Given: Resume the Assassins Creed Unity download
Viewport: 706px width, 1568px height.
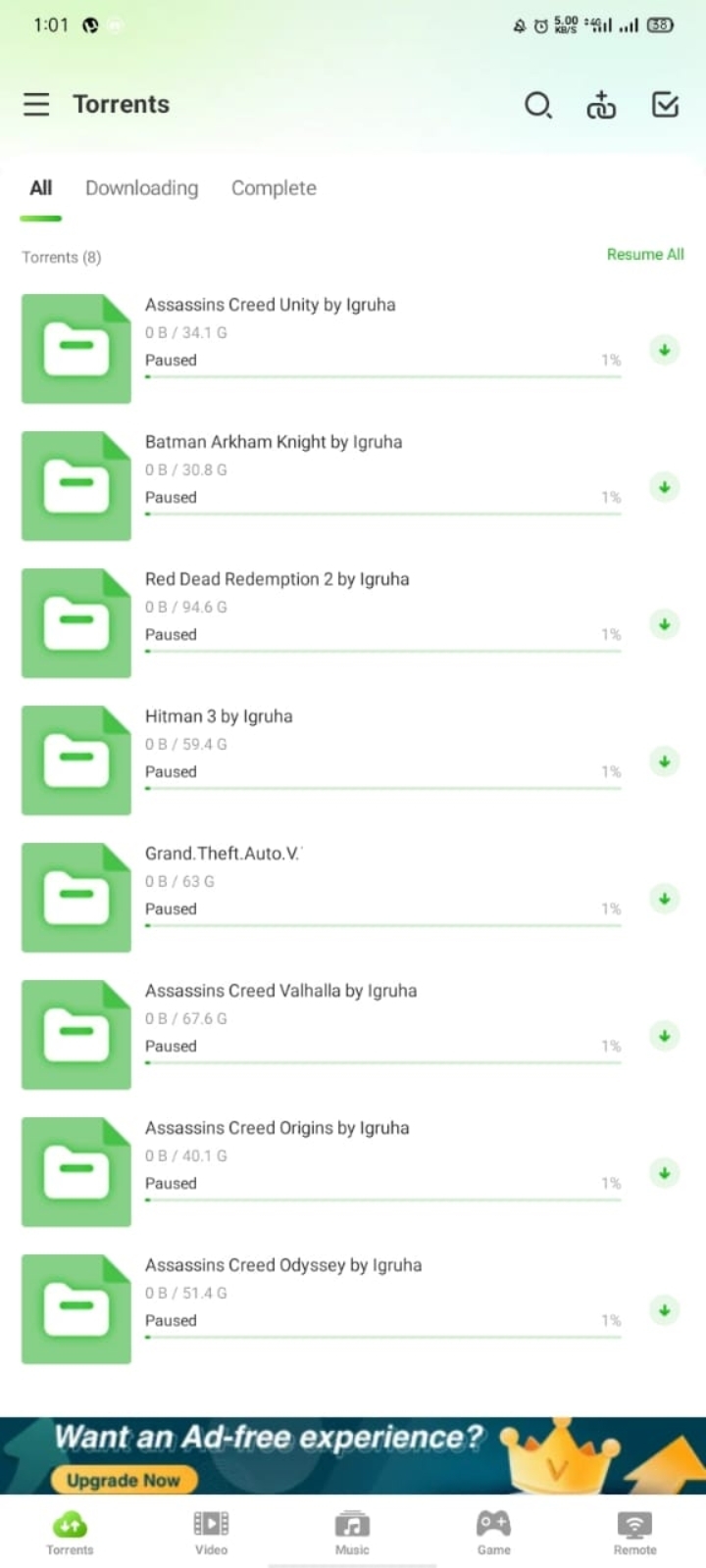Looking at the screenshot, I should point(664,350).
